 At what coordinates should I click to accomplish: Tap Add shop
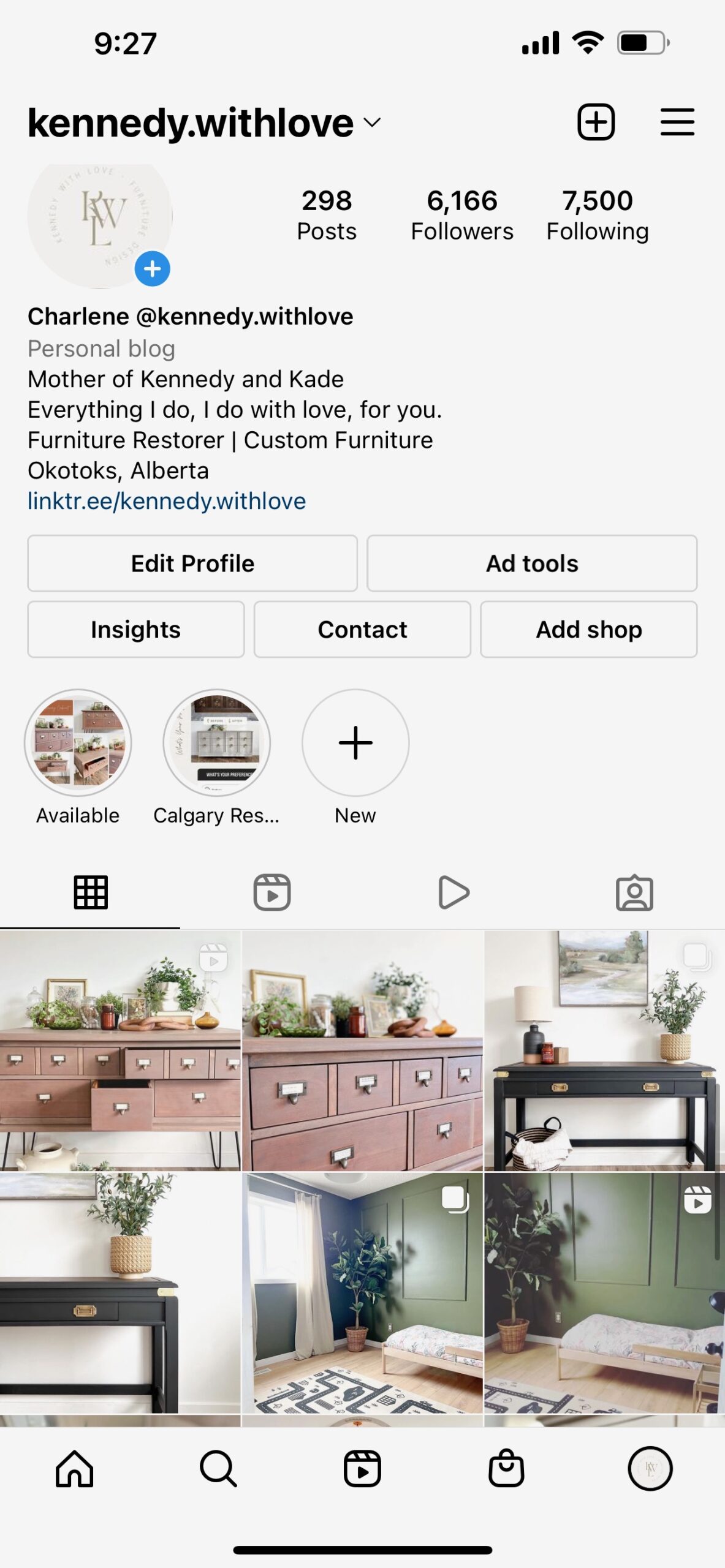pyautogui.click(x=589, y=630)
